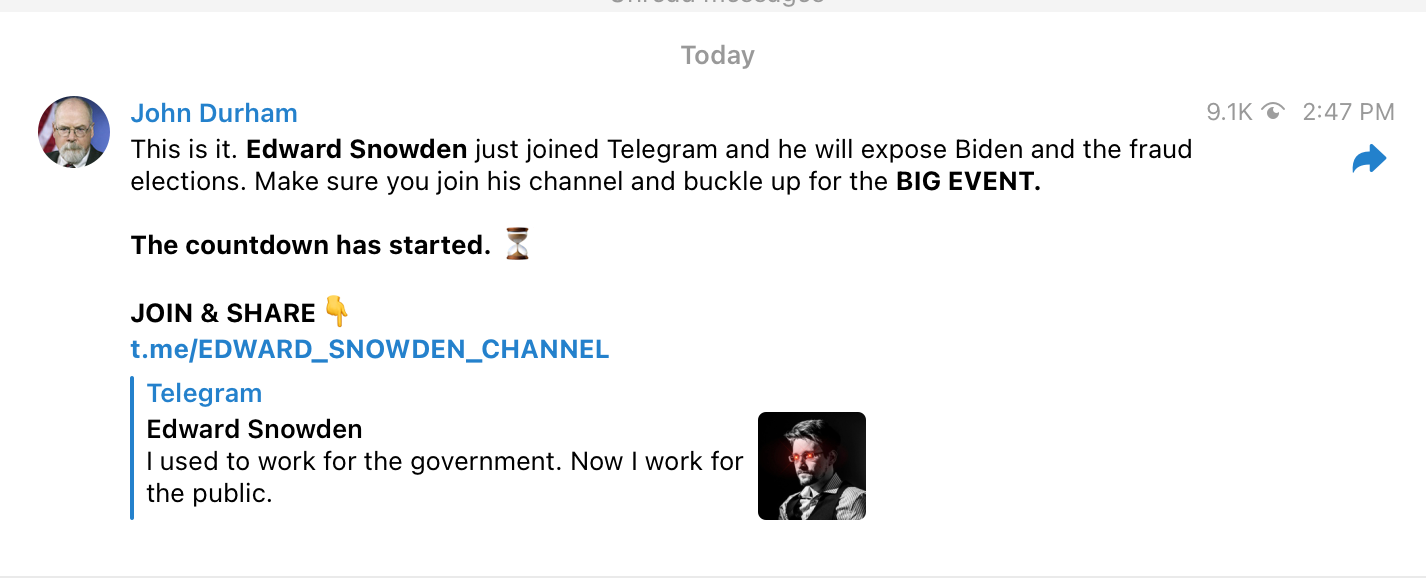Open the Telegram link preview title
This screenshot has width=1426, height=584.
[204, 393]
